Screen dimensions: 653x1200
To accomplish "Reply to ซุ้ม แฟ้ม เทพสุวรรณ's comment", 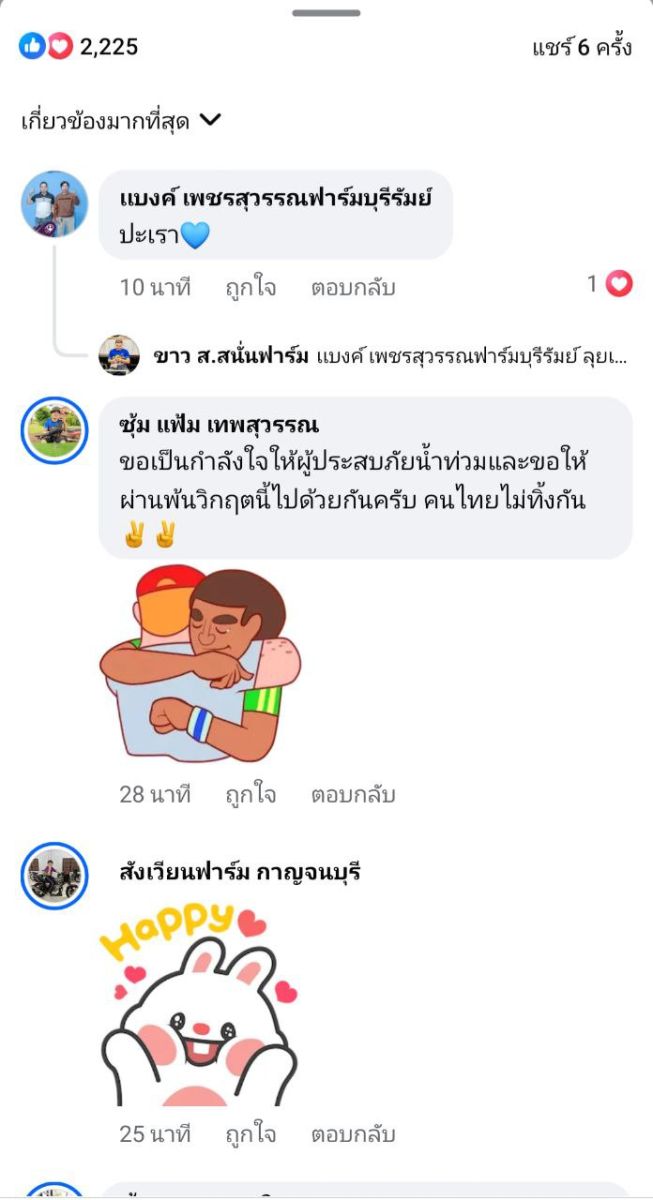I will coord(353,795).
